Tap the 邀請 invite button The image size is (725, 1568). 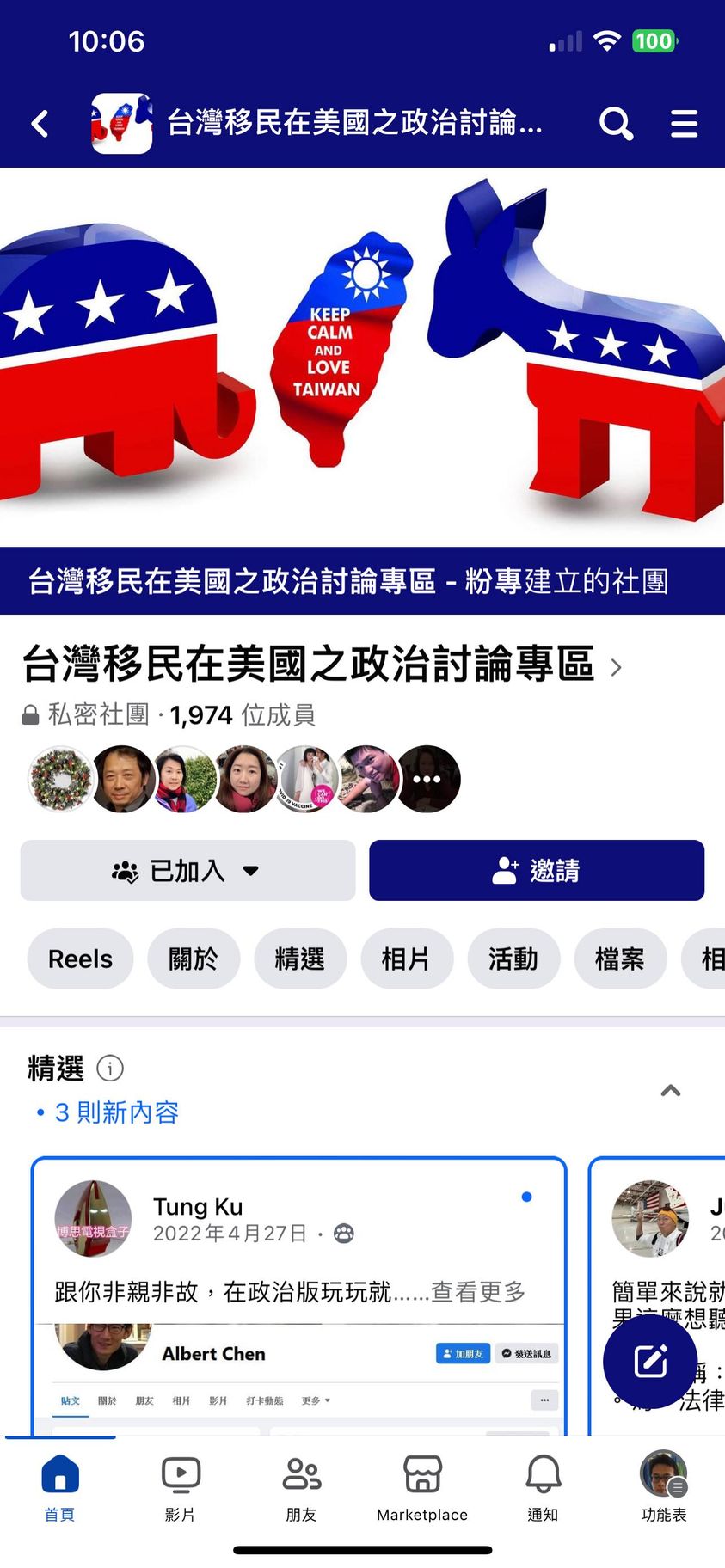pos(537,871)
